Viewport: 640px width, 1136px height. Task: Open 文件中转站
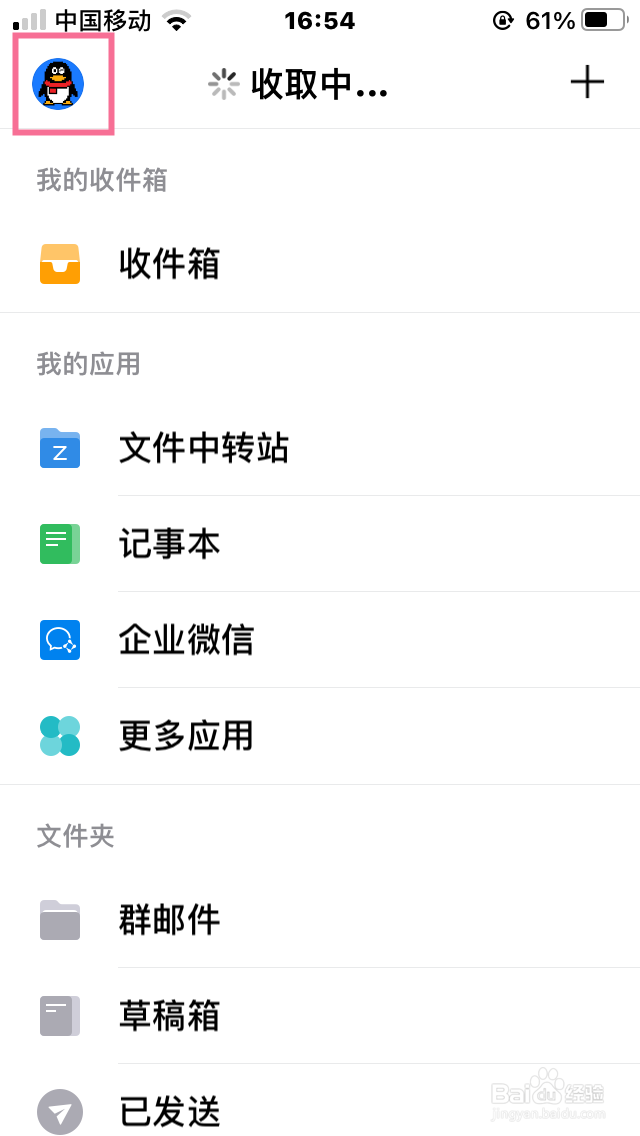pos(320,448)
